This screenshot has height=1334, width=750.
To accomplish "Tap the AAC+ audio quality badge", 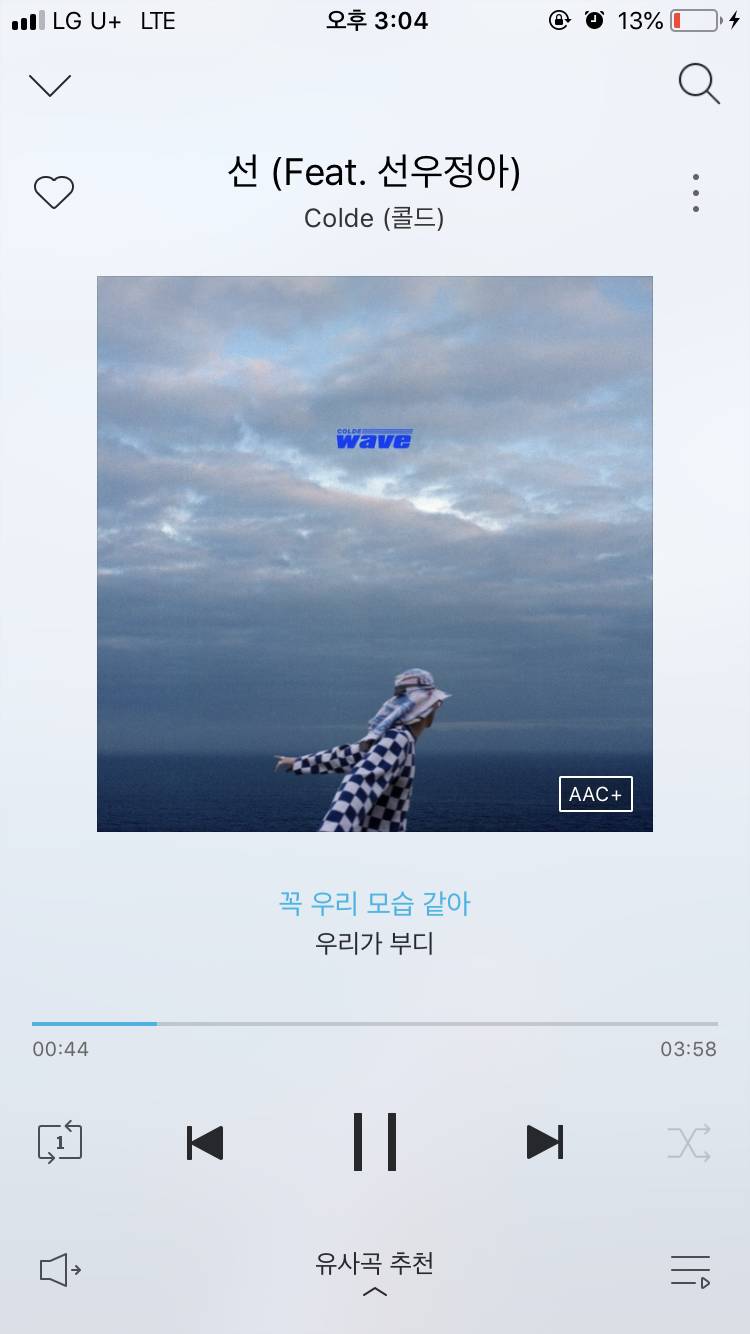I will tap(595, 793).
